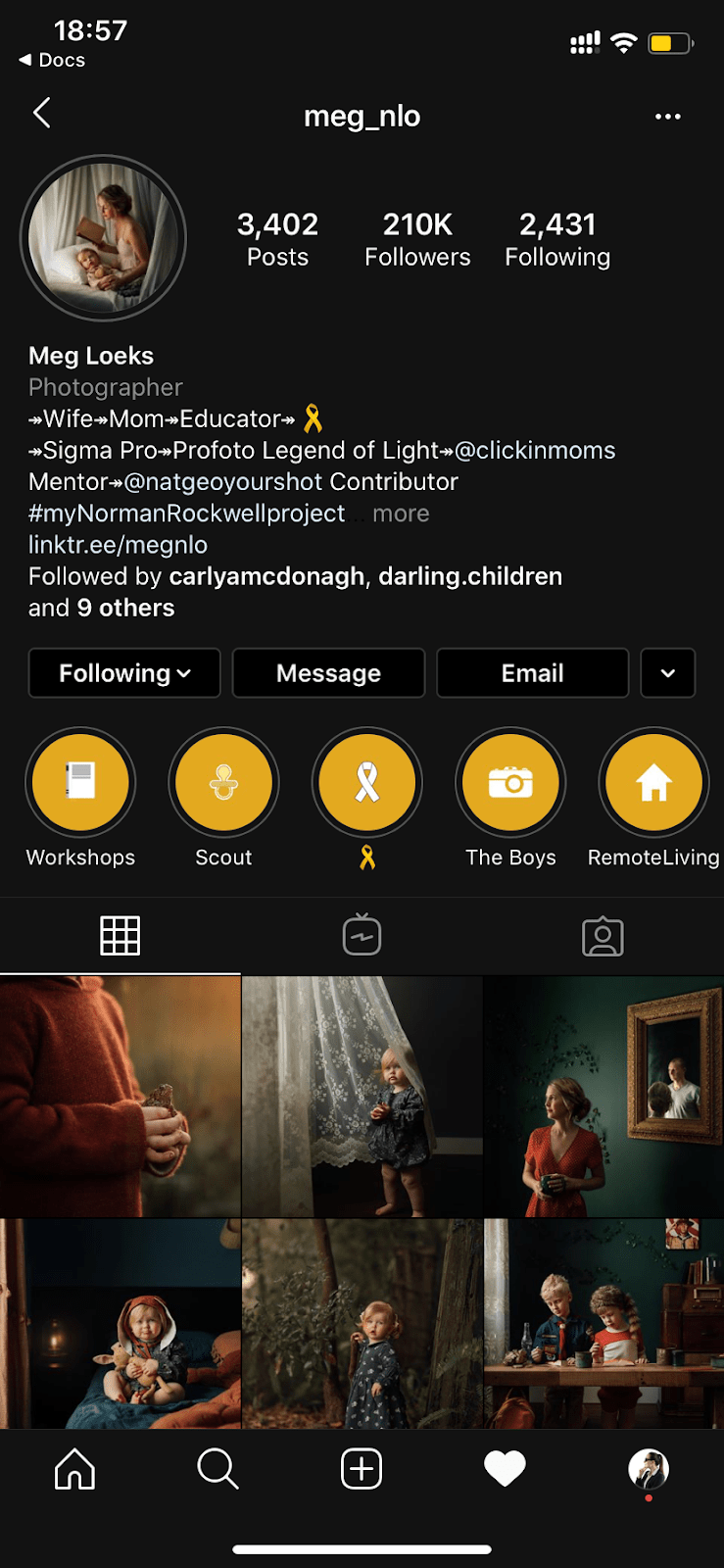Expand the bio with more

point(401,514)
